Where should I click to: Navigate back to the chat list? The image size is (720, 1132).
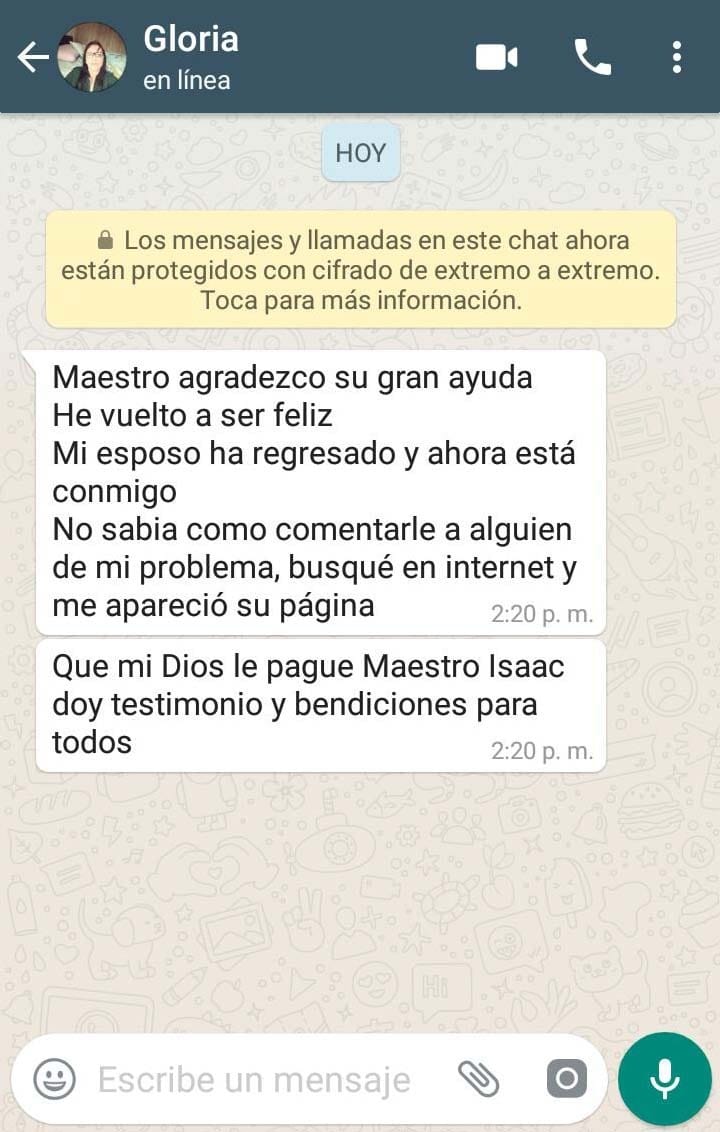pos(33,57)
